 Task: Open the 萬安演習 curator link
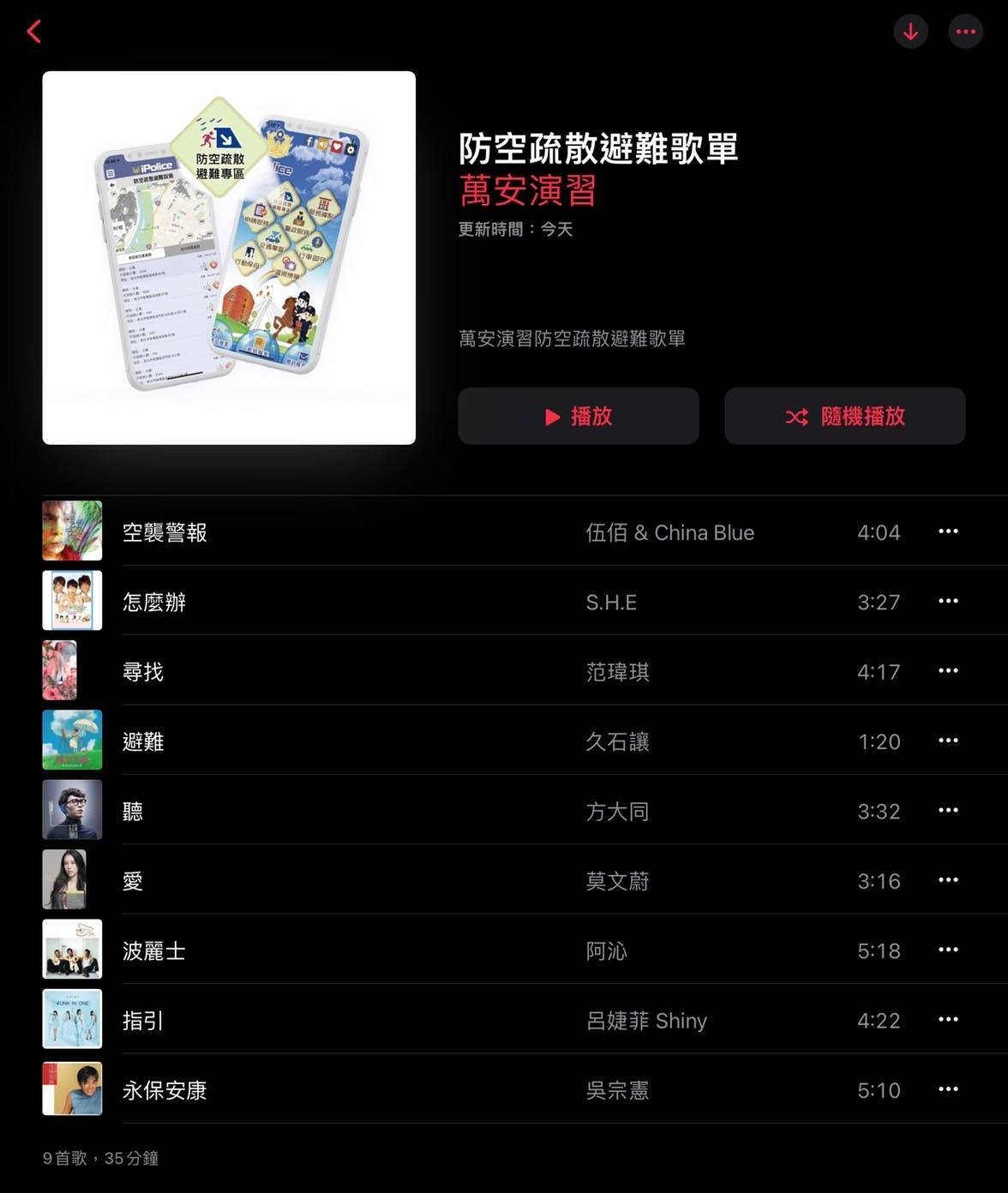(527, 190)
